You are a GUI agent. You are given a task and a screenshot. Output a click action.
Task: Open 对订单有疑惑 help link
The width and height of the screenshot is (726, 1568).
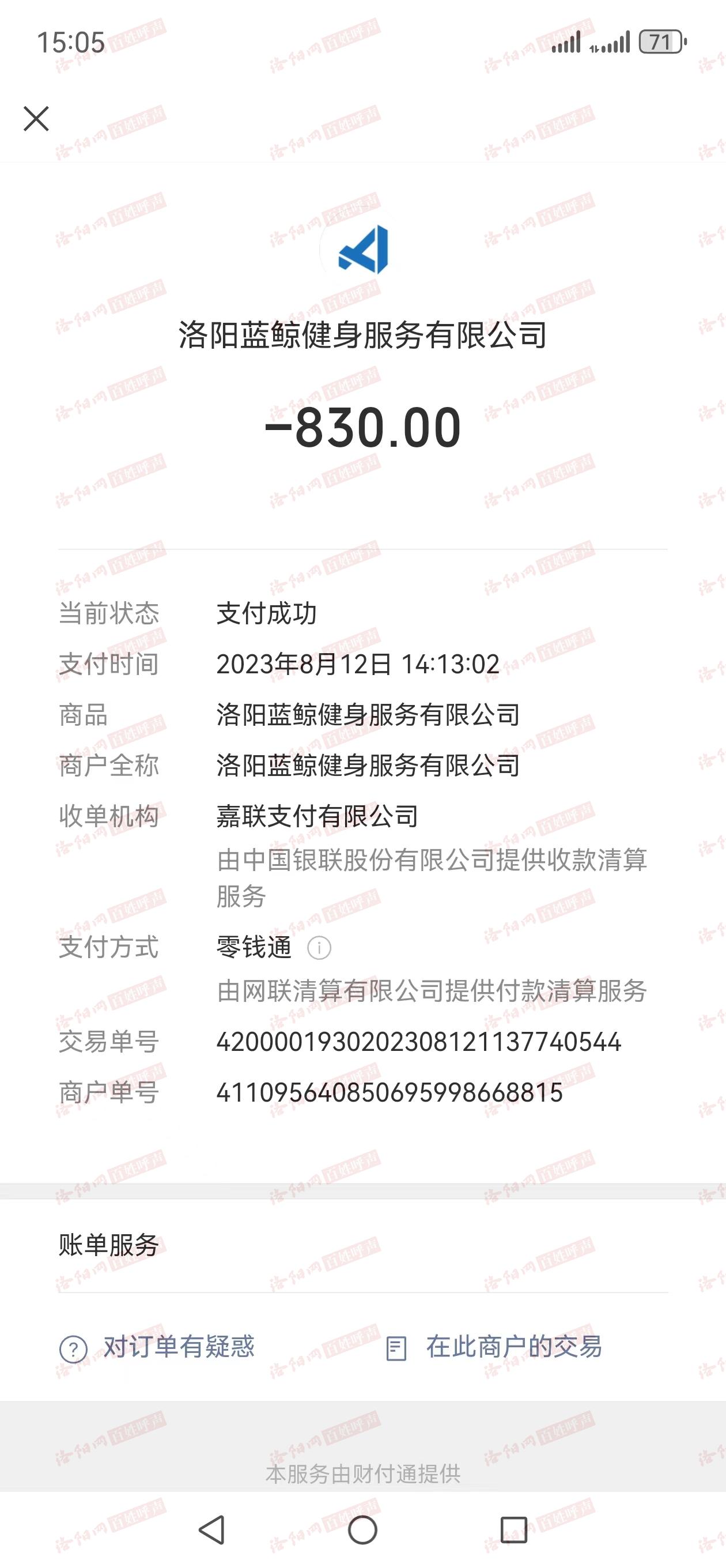157,1347
